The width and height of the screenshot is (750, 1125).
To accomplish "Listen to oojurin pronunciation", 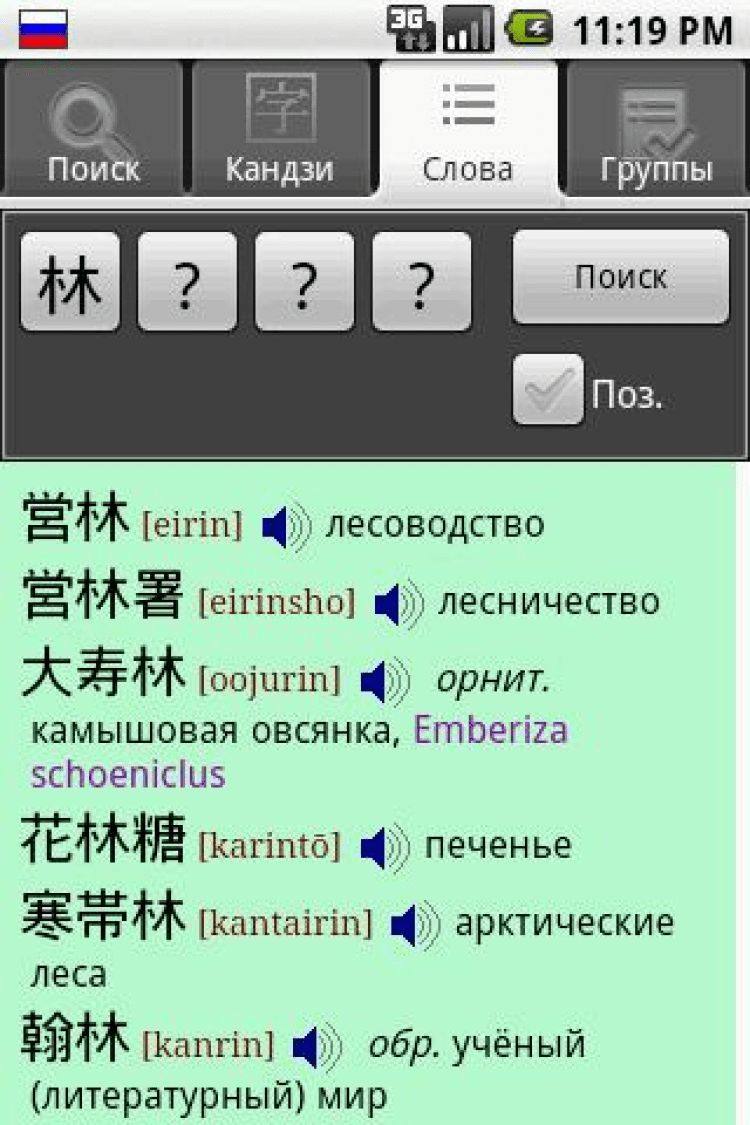I will click(x=384, y=683).
